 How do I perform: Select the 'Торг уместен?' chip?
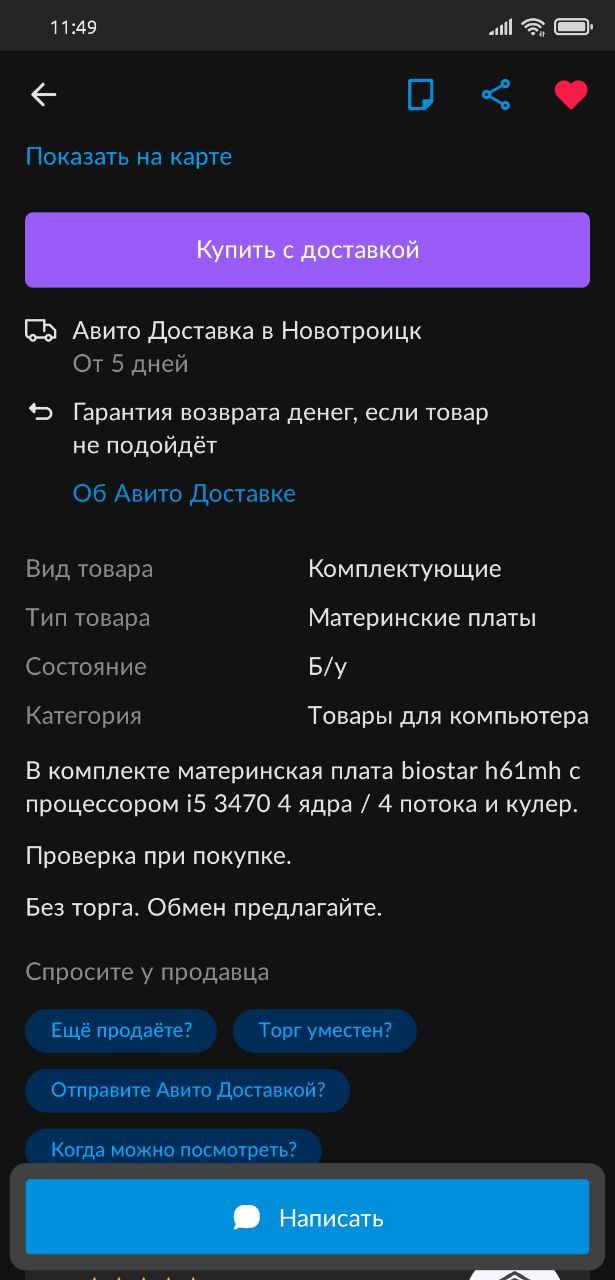pos(325,1031)
